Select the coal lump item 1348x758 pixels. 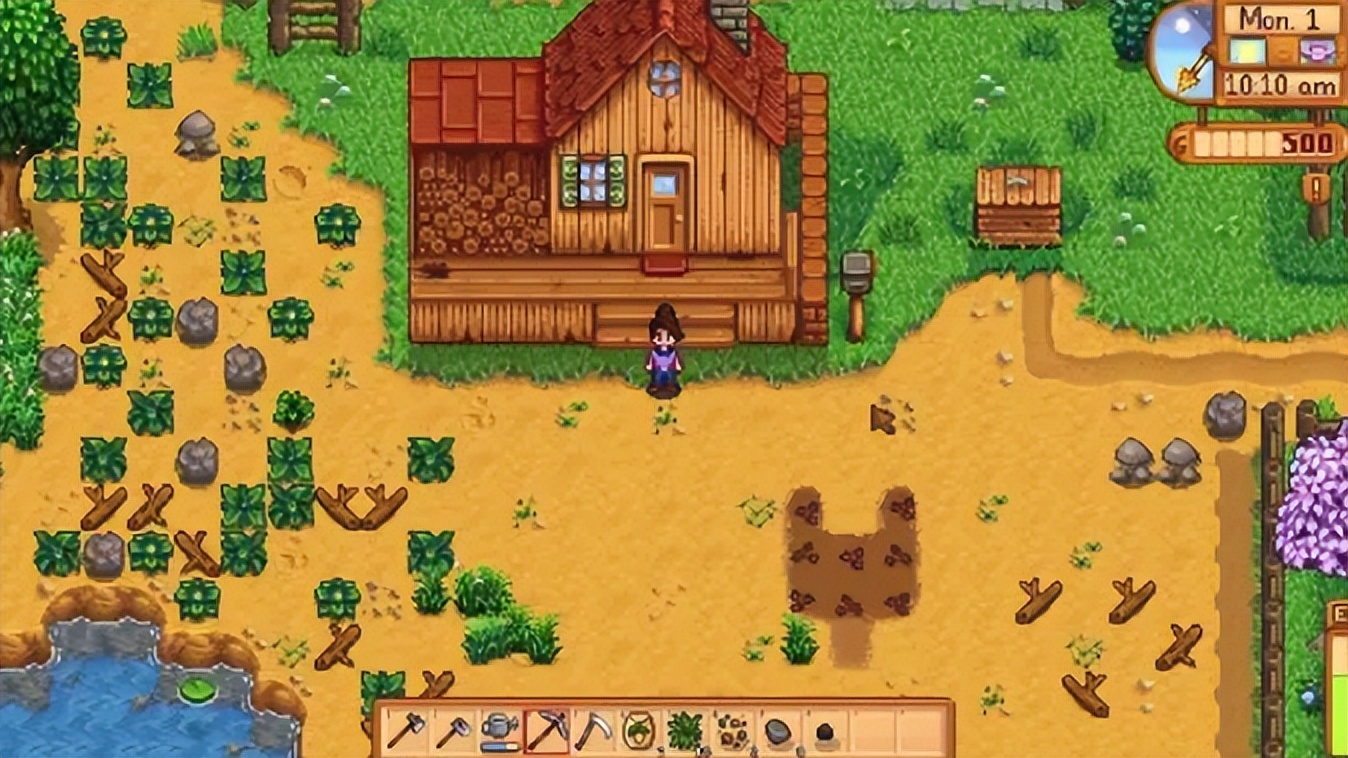[x=825, y=735]
